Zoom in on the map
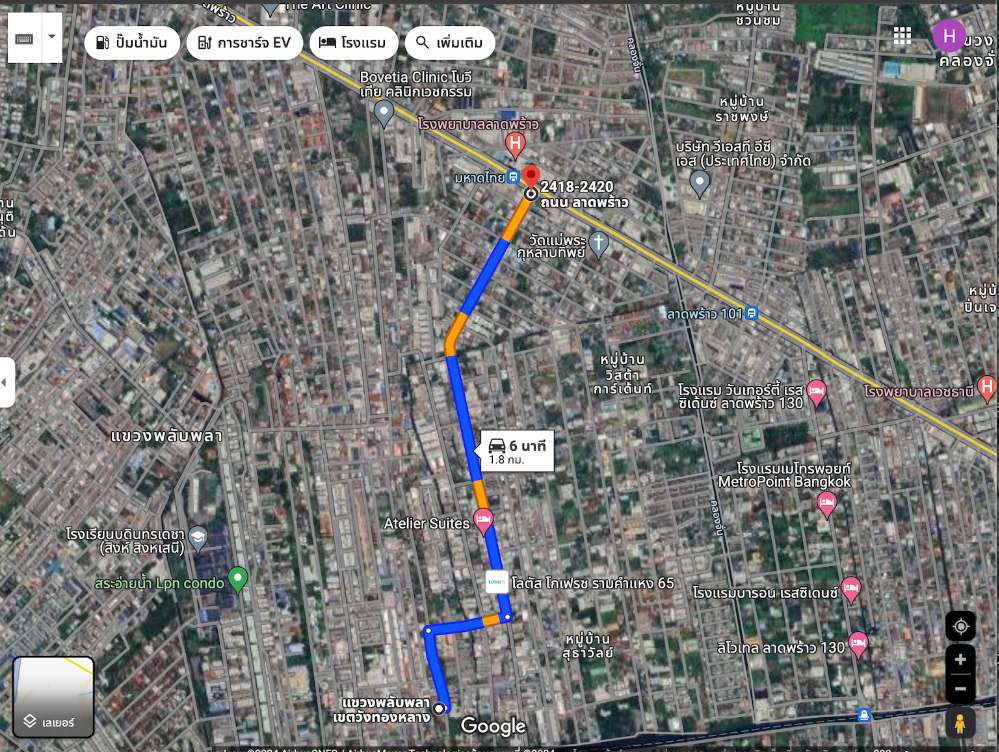 tap(960, 659)
